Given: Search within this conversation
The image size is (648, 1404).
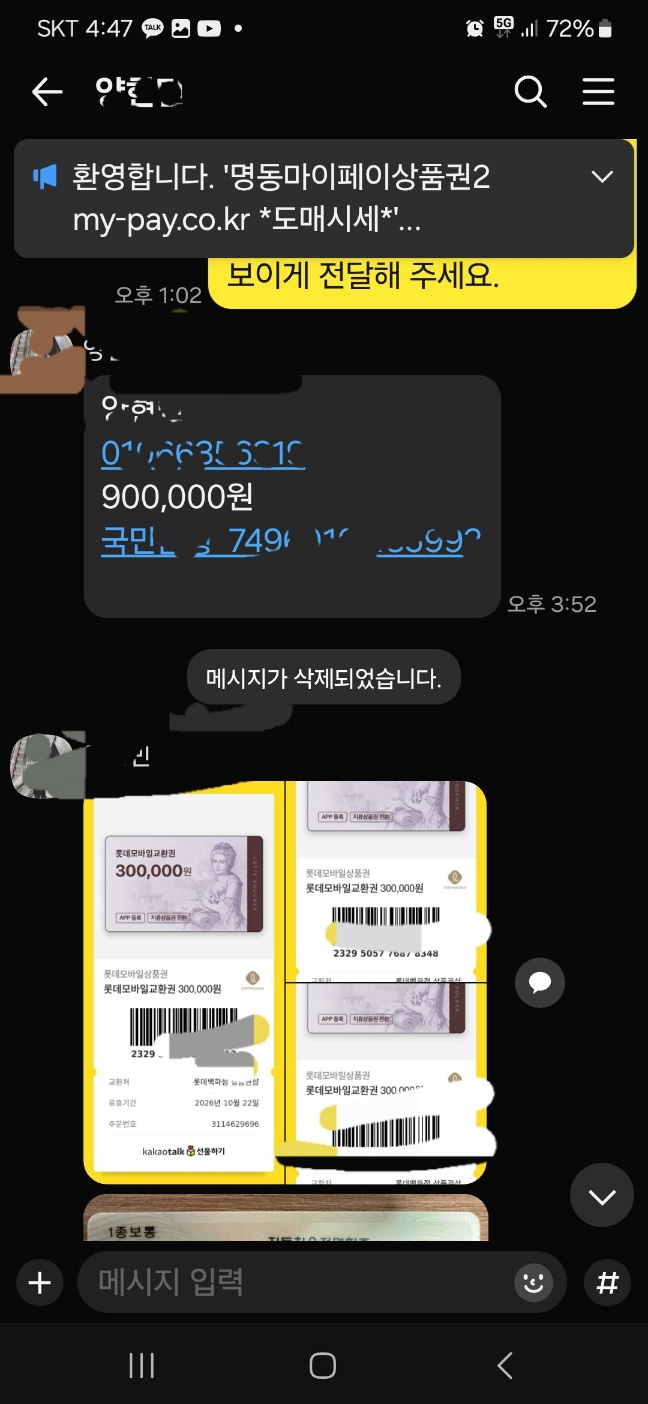Looking at the screenshot, I should tap(530, 93).
